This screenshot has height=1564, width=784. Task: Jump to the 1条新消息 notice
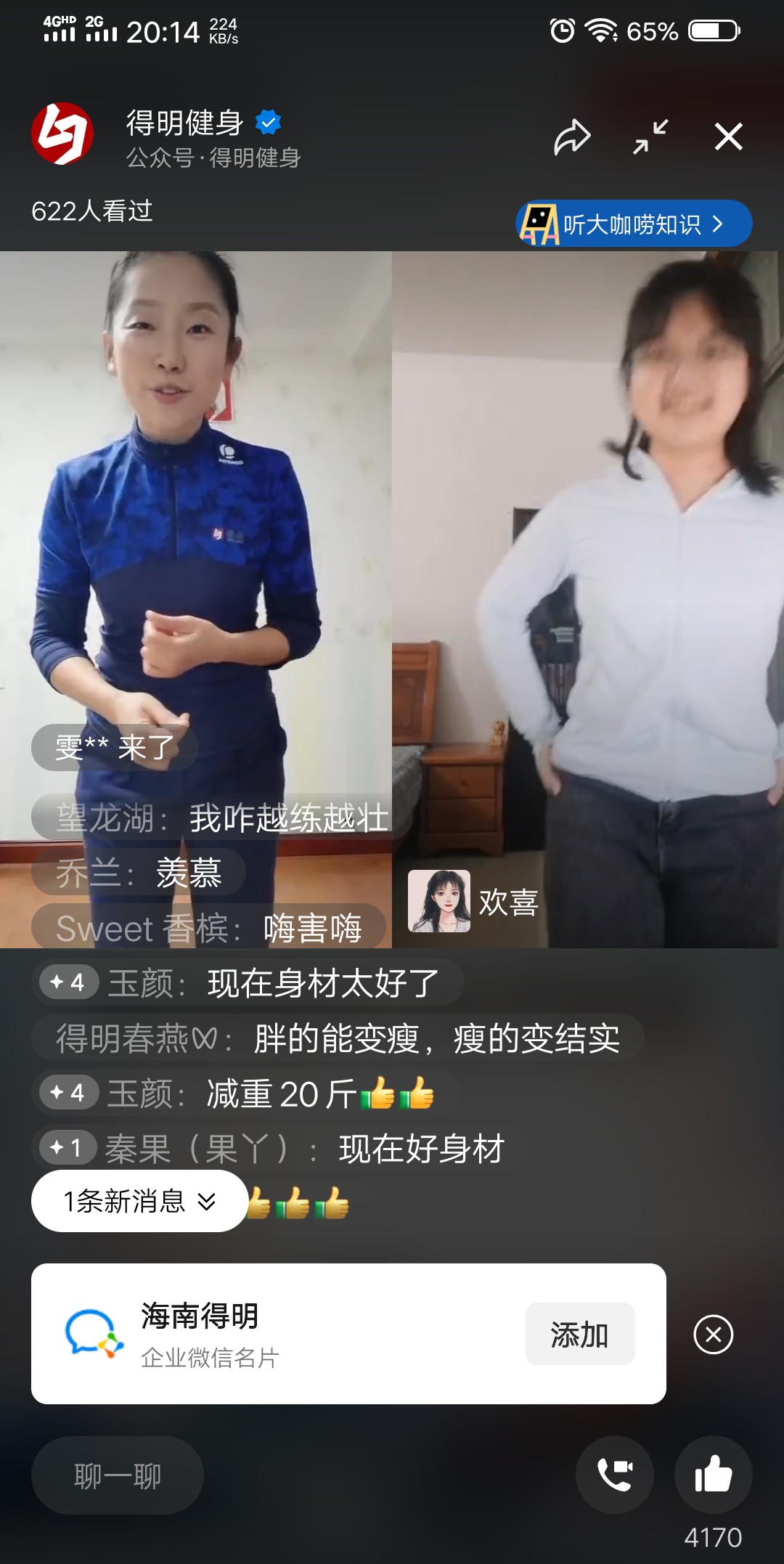click(139, 1201)
